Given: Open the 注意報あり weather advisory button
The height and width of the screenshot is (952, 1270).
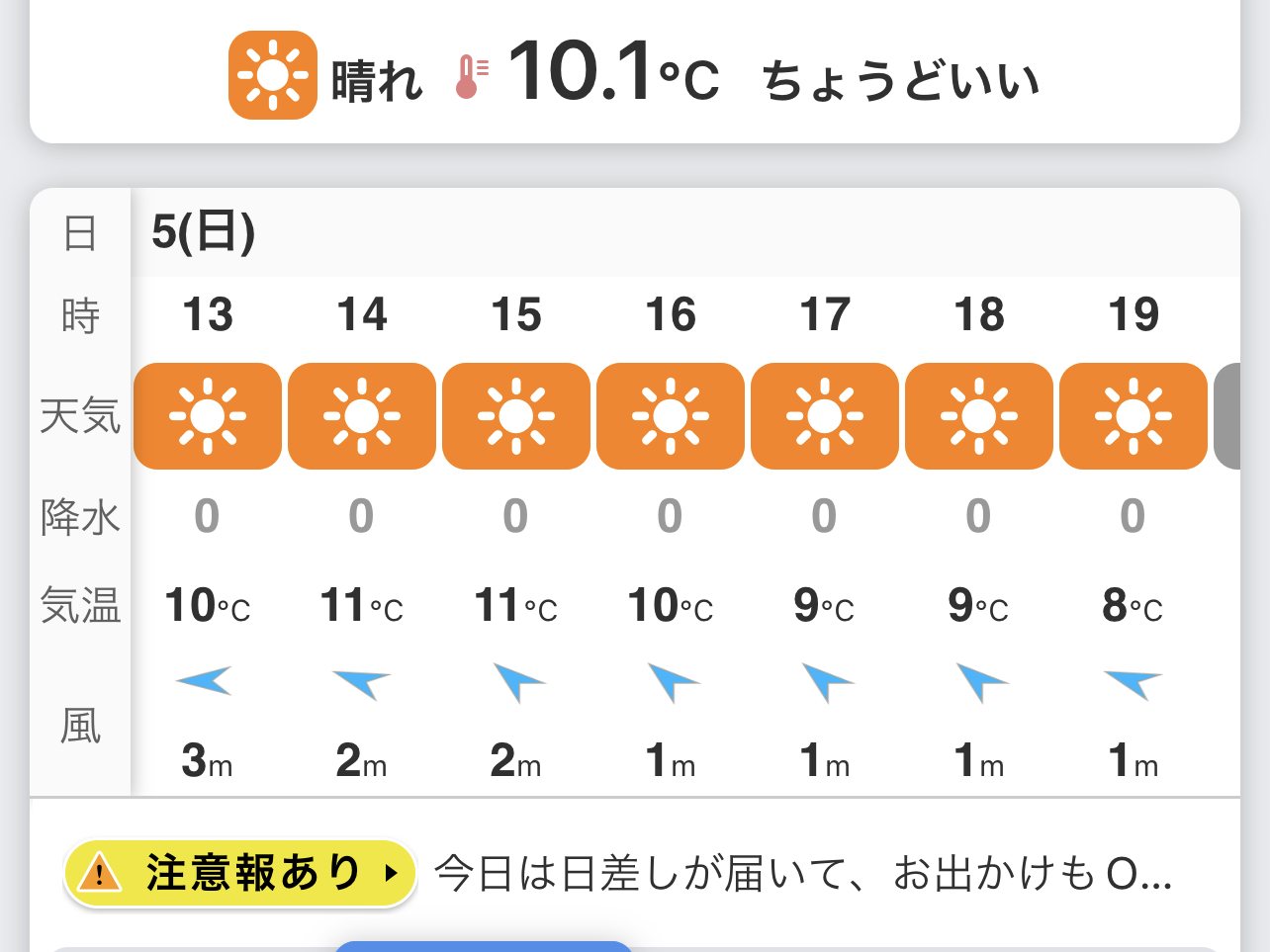Looking at the screenshot, I should pos(240,874).
